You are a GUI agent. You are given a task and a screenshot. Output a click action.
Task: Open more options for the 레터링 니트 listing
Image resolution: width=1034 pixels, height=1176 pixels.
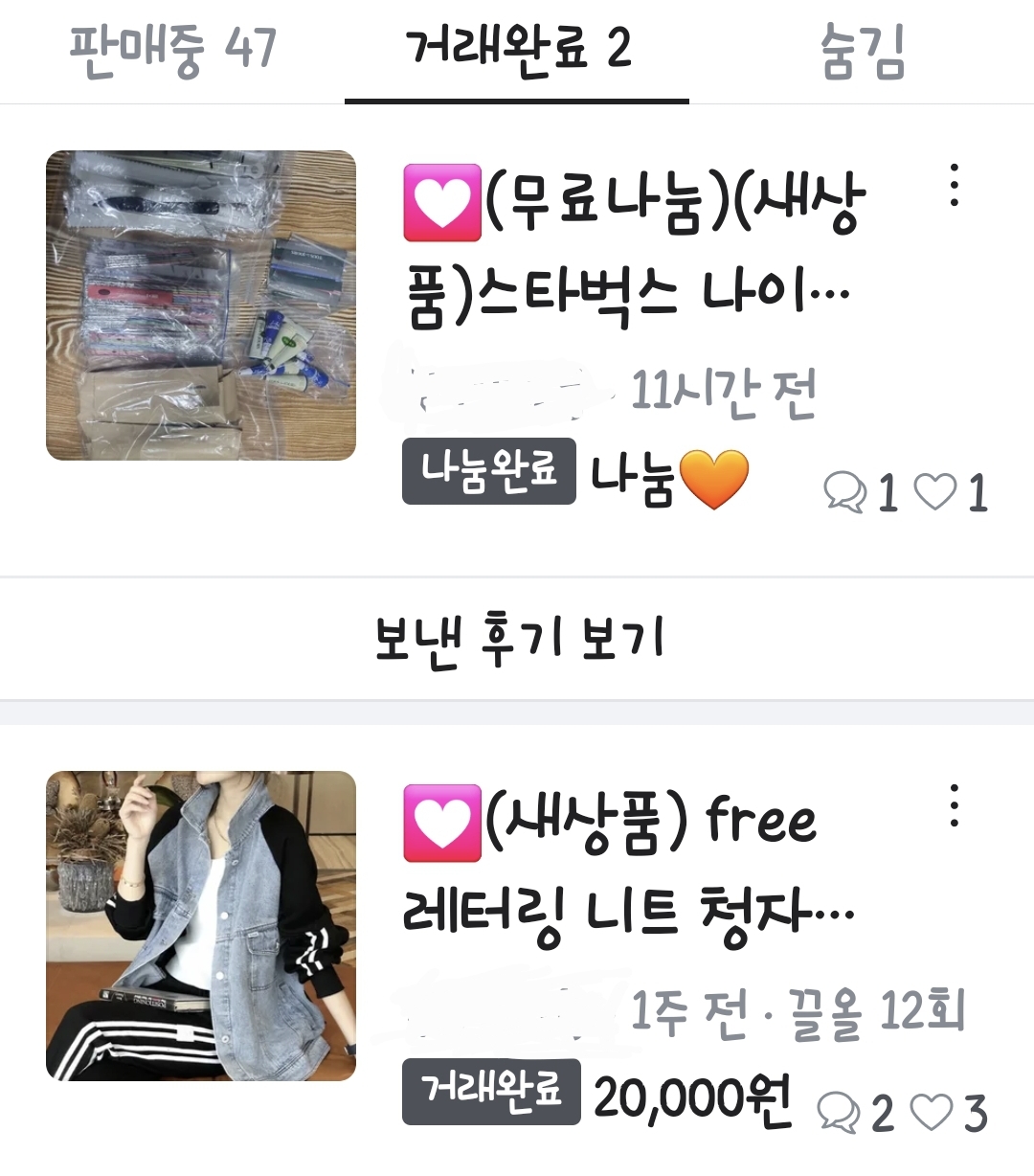tap(954, 805)
